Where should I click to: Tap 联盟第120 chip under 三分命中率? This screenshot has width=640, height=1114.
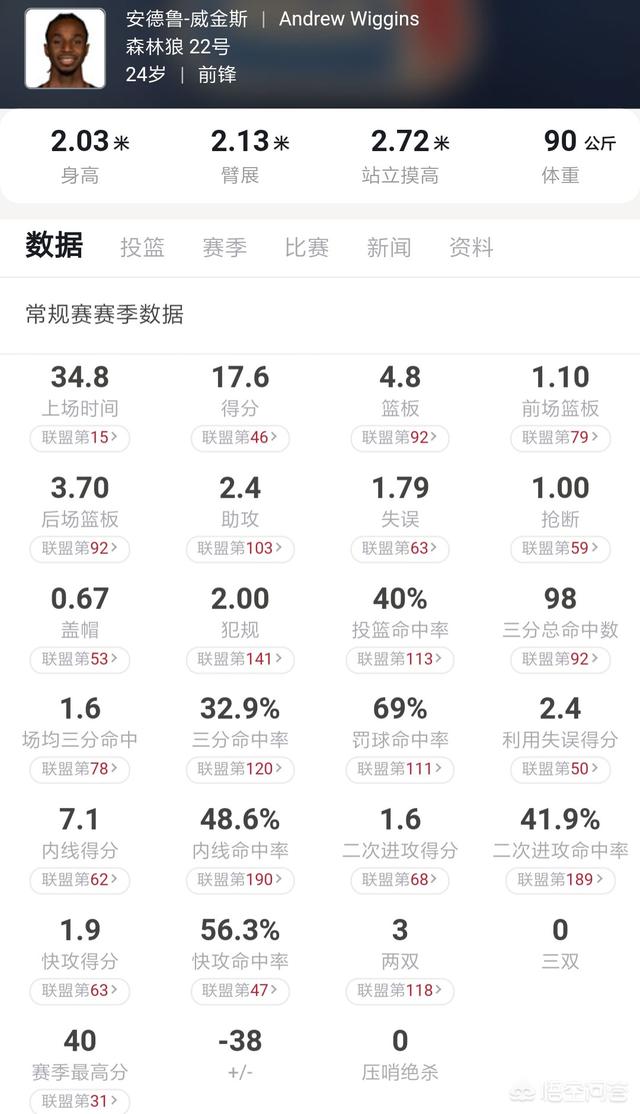(x=240, y=769)
